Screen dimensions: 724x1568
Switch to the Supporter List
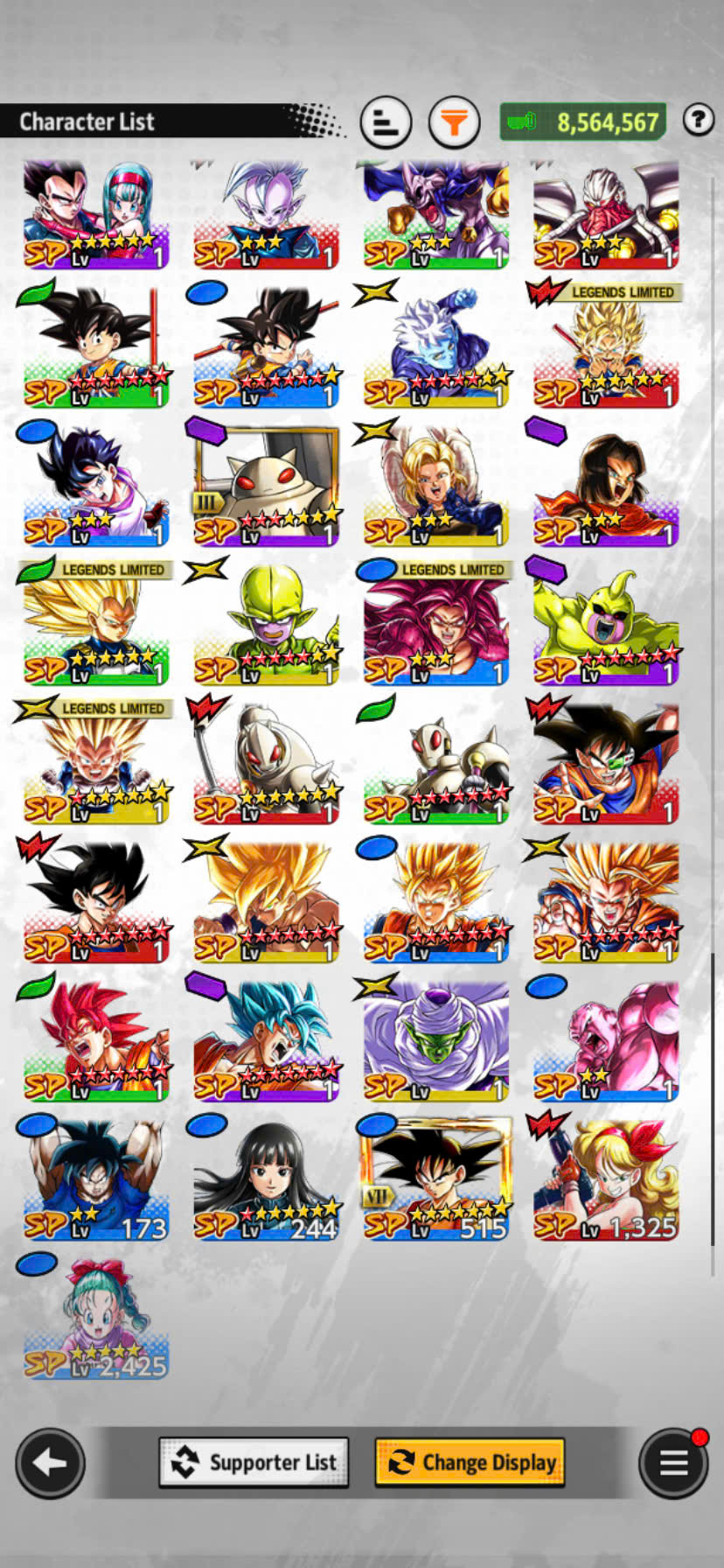(254, 1462)
